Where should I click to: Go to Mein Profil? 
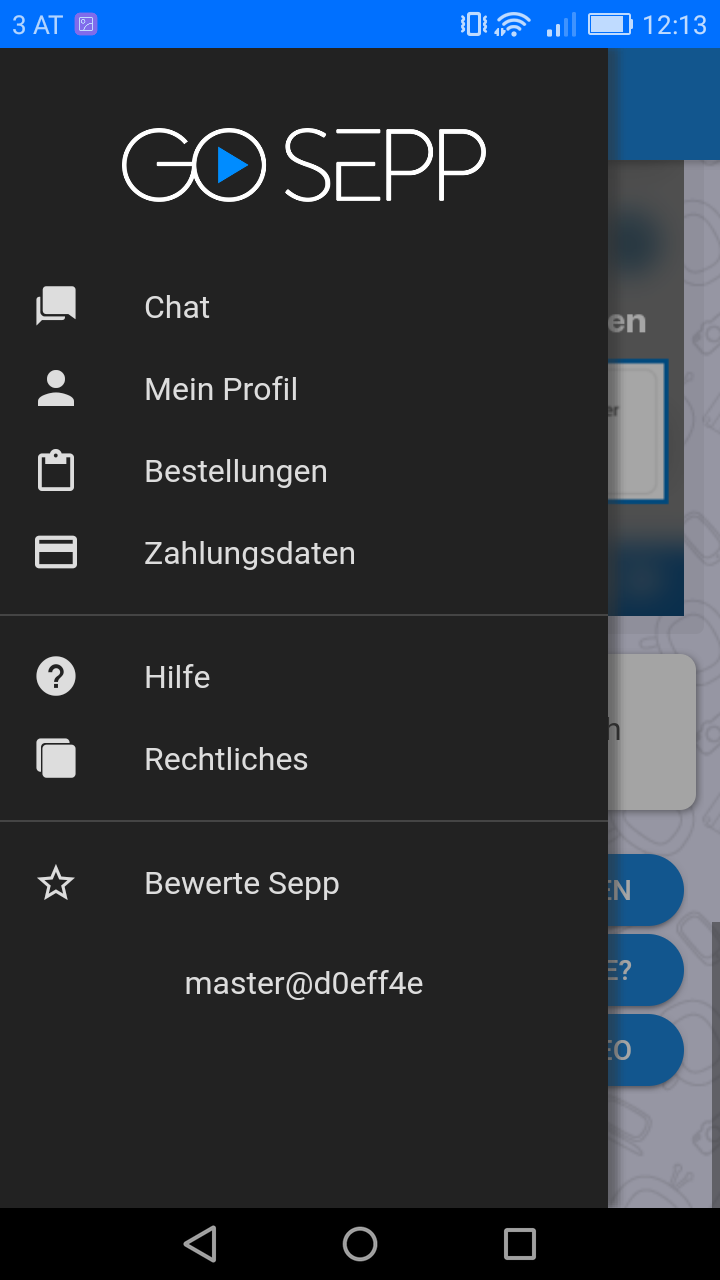220,389
